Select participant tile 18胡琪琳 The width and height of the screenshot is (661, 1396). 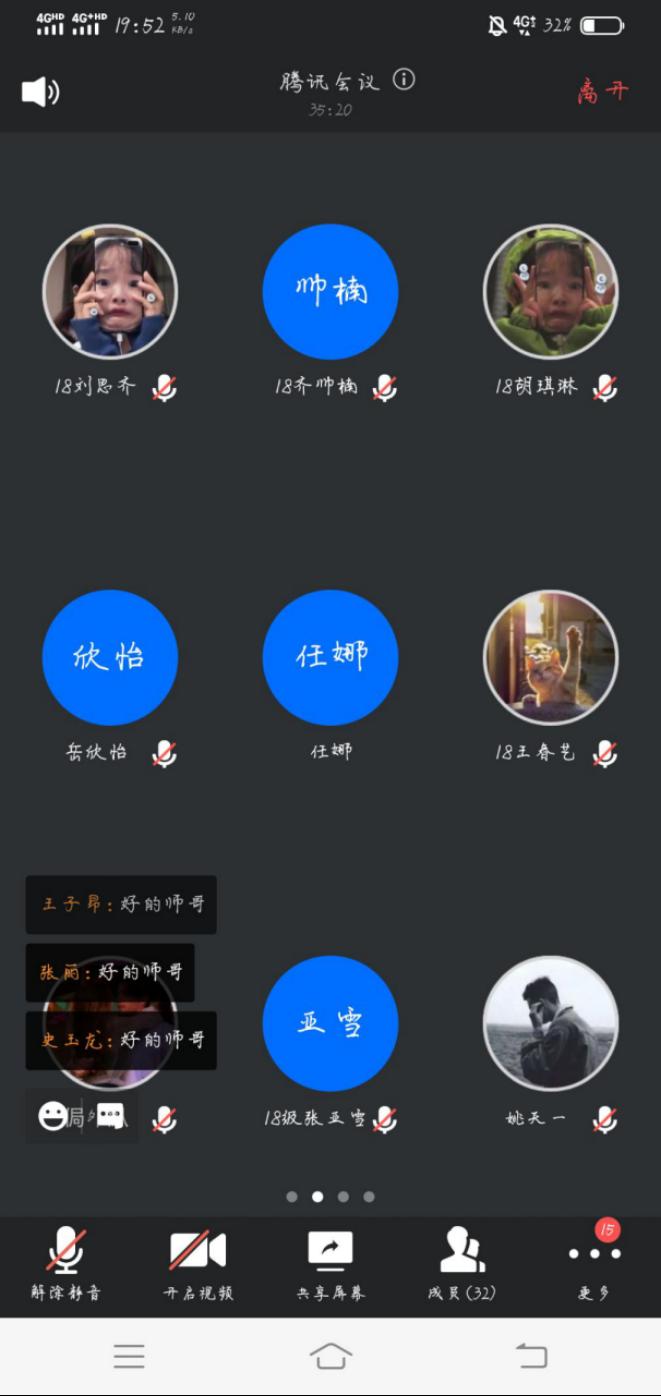coord(550,292)
